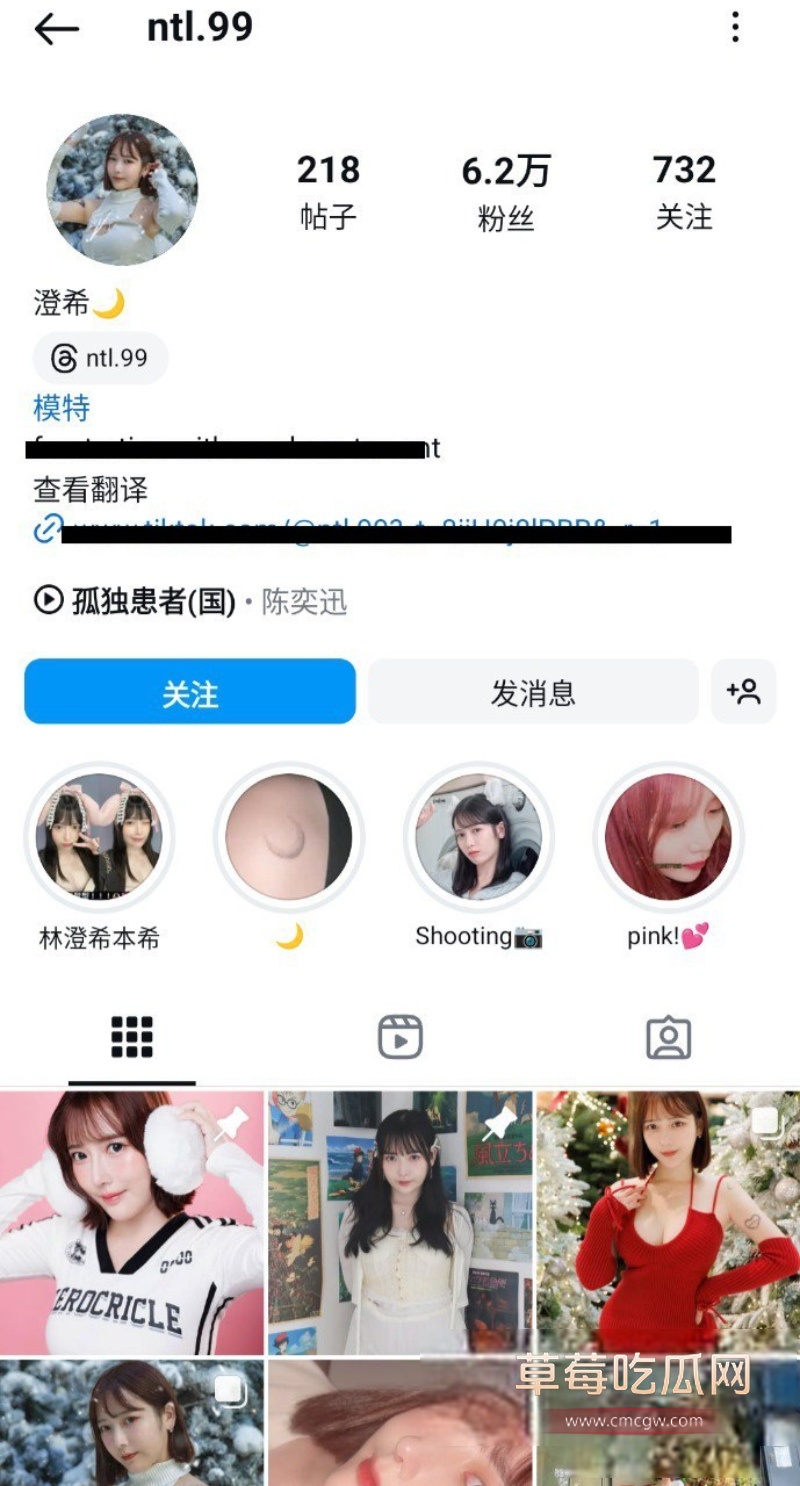Screen dimensions: 800x1486
Task: Open the 林澄希本希 story highlight
Action: [99, 836]
